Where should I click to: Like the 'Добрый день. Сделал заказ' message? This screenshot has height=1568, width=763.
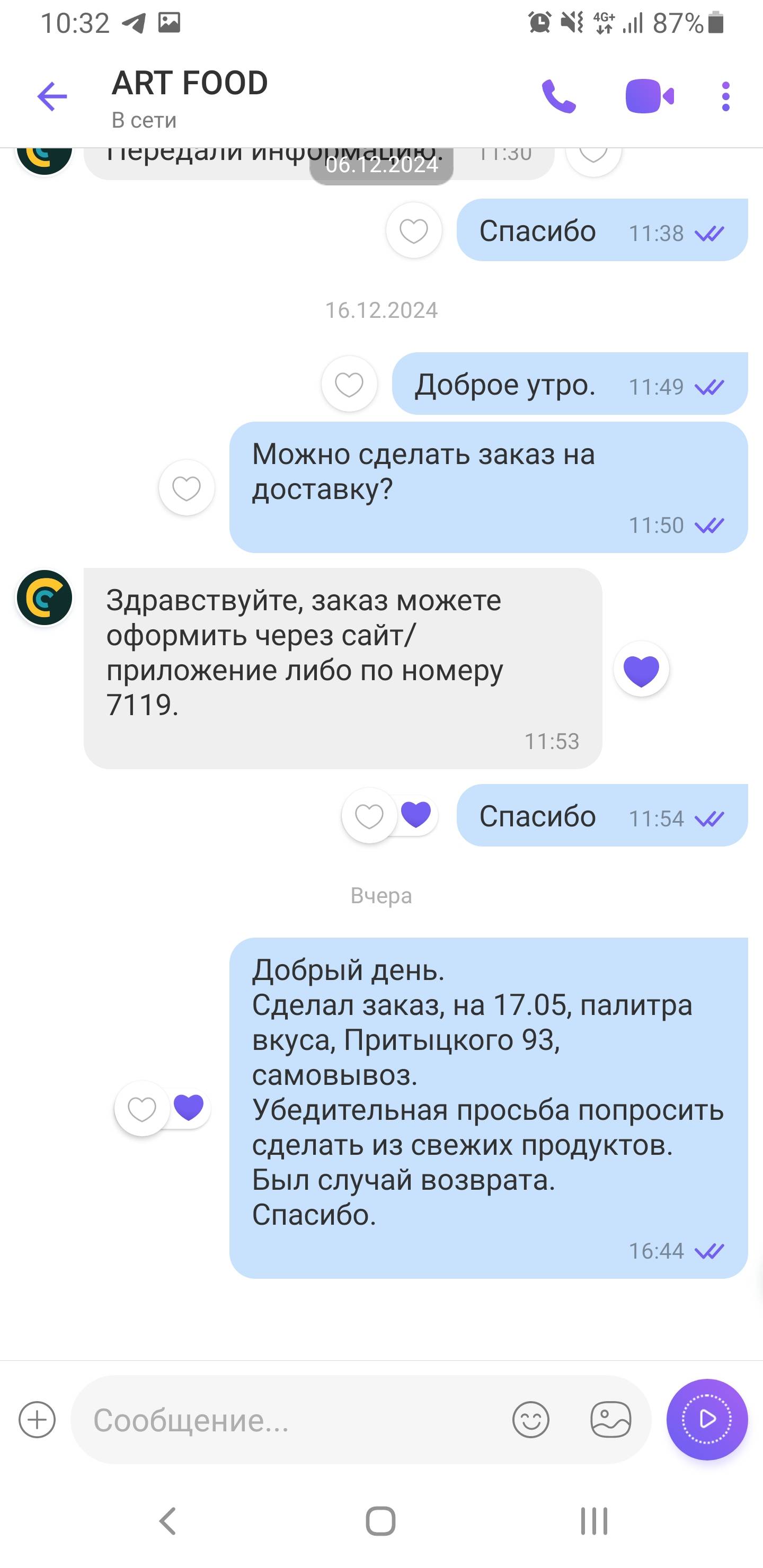click(x=142, y=1109)
